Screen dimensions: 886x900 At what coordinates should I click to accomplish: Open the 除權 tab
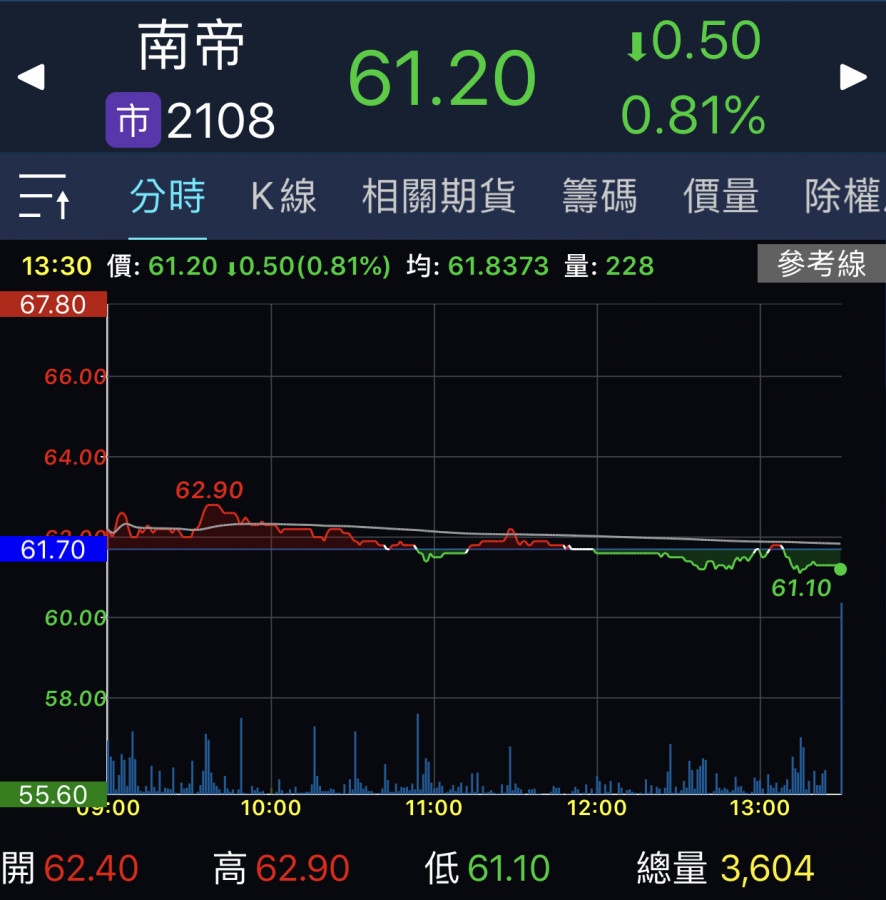[x=842, y=196]
